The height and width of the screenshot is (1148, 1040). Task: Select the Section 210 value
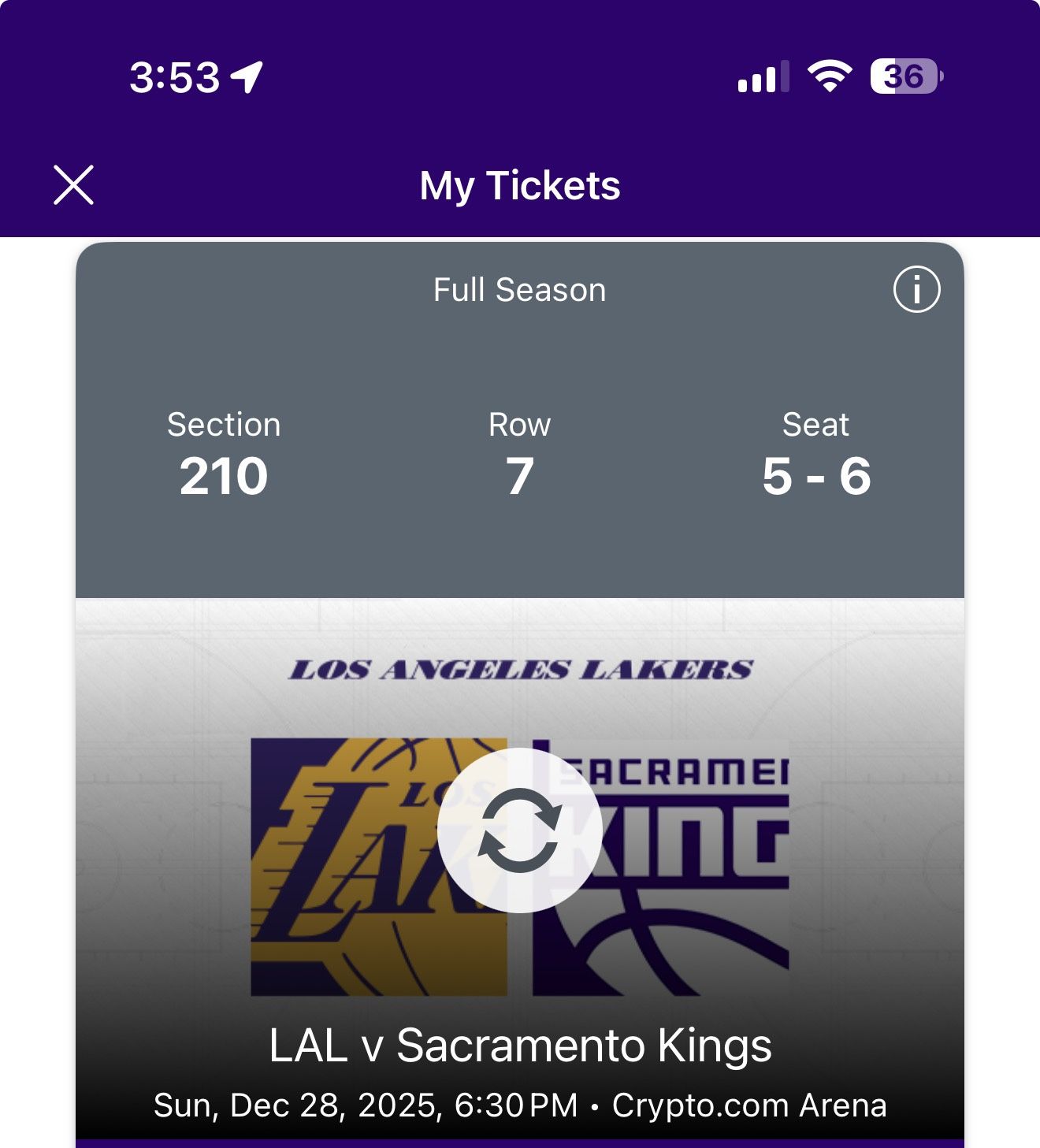[x=223, y=473]
